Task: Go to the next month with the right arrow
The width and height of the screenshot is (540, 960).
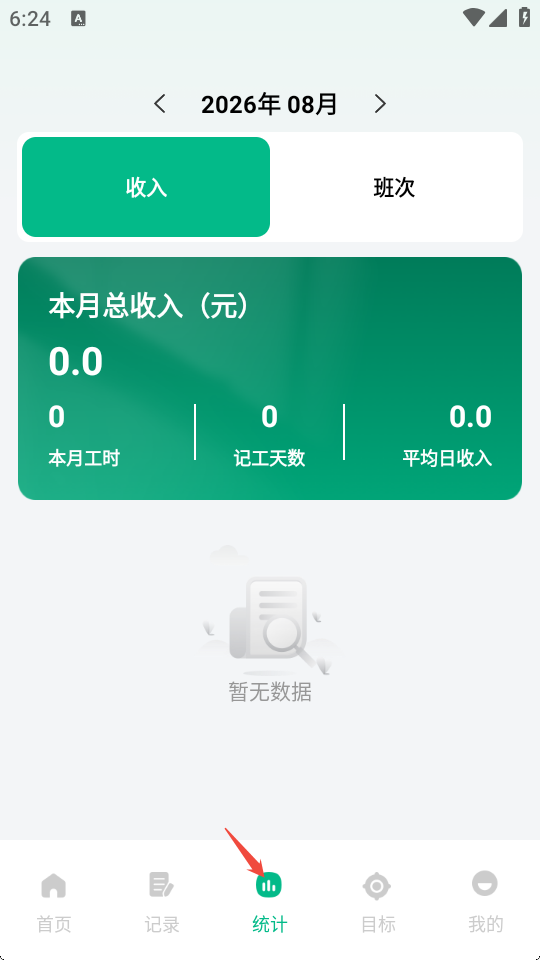Action: tap(380, 104)
